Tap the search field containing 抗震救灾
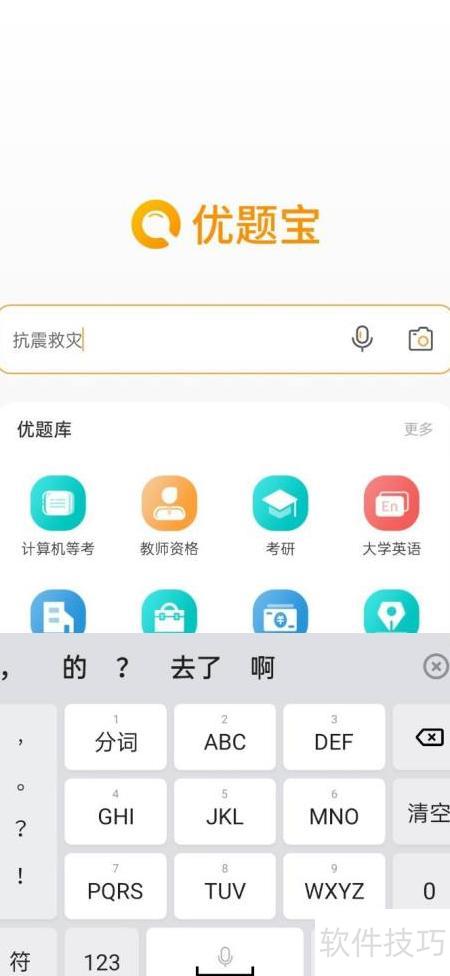The image size is (450, 976). click(225, 339)
